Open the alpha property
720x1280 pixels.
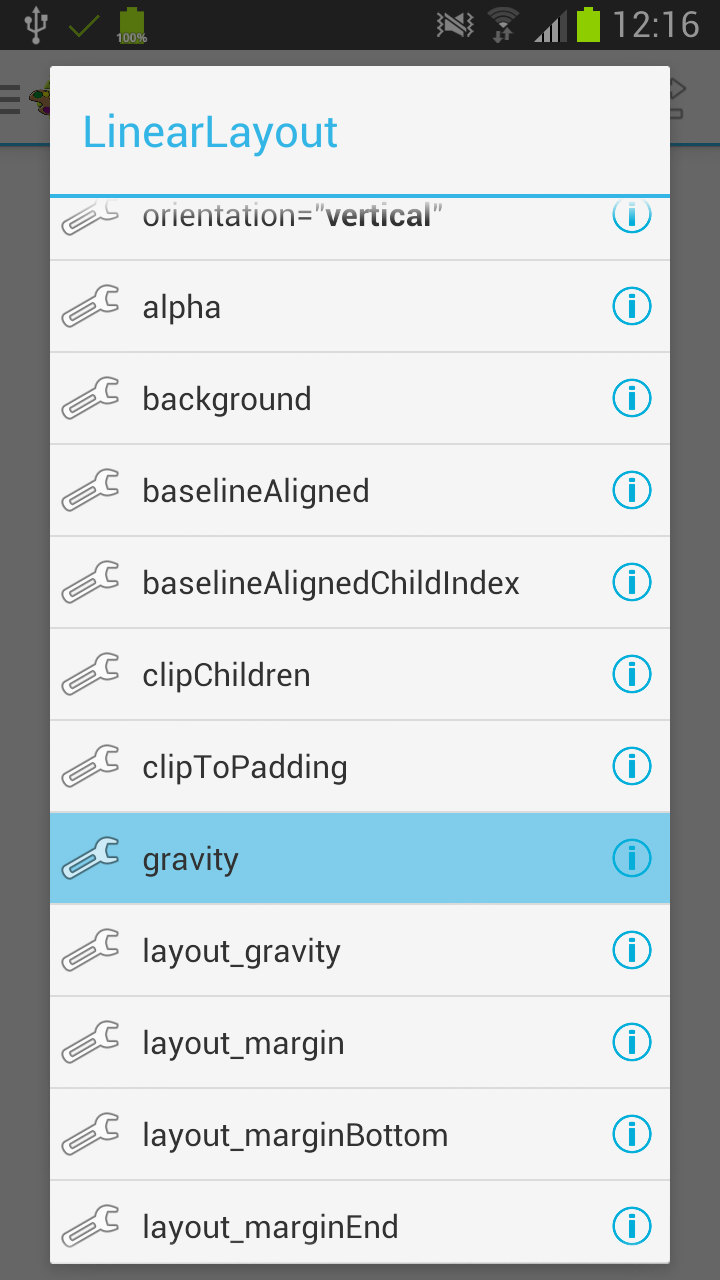(x=360, y=306)
